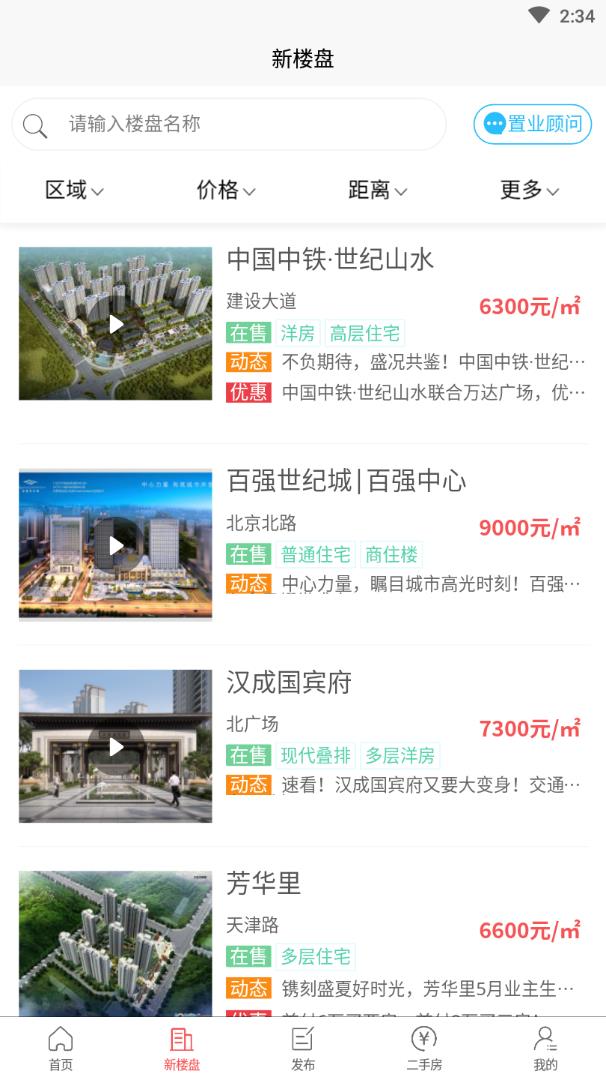Image resolution: width=606 pixels, height=1080 pixels.
Task: Tap the 请输入楼盘名称 search field
Action: (x=240, y=124)
